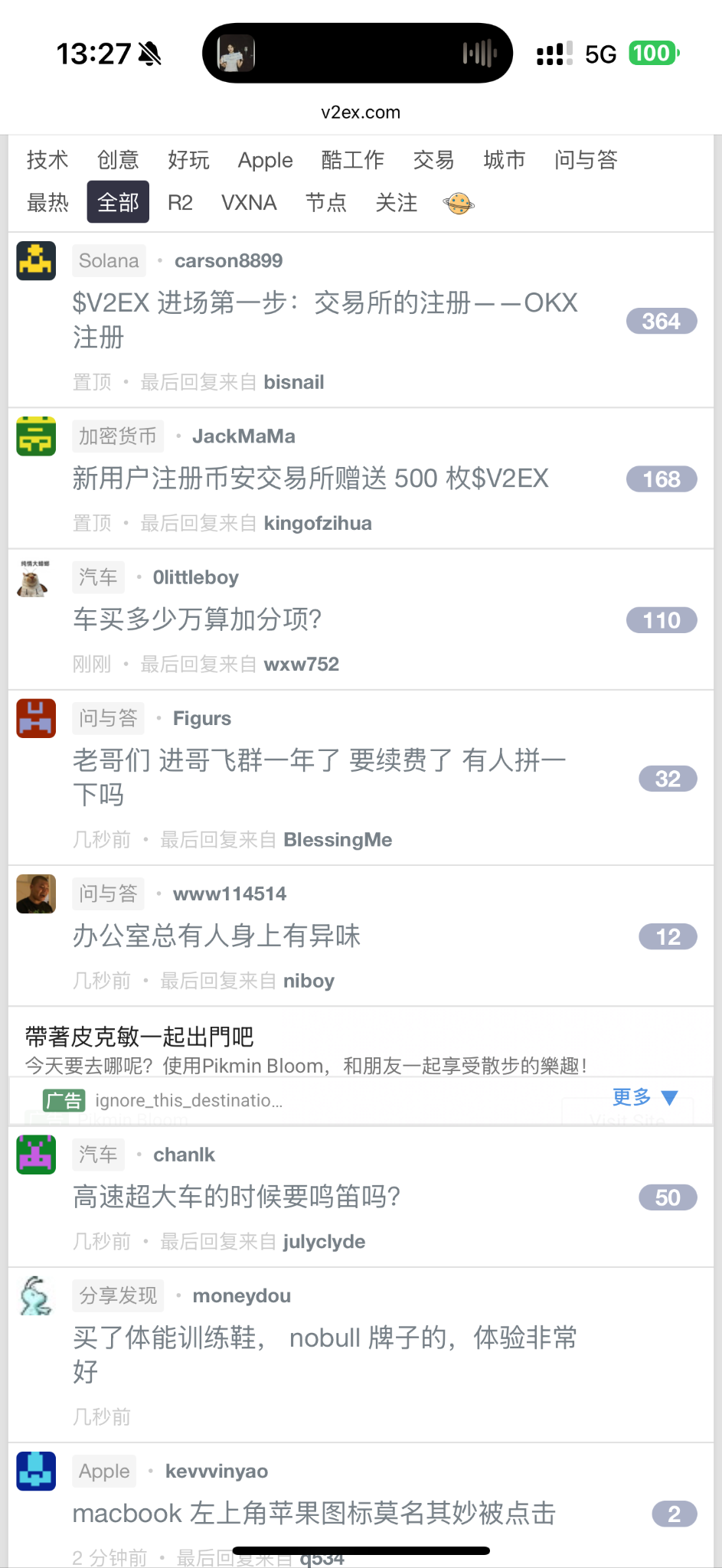Go to the 节点 tab

[x=326, y=203]
